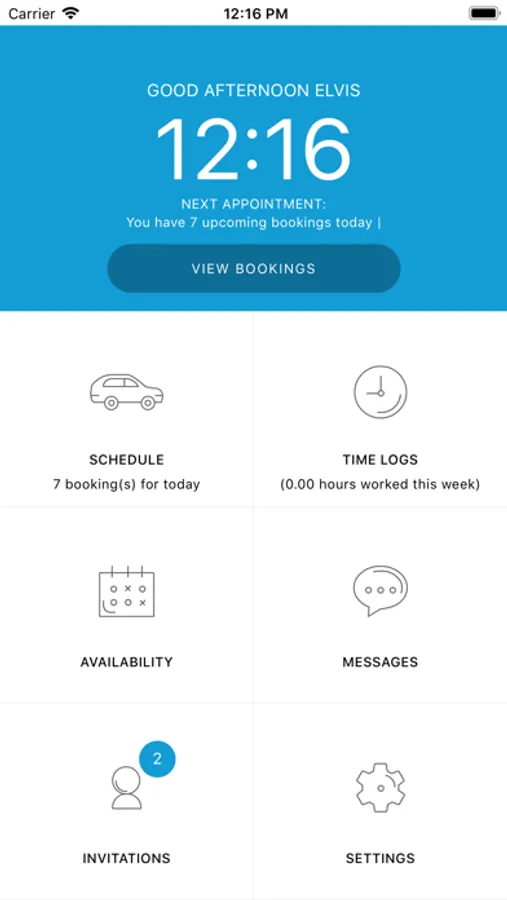This screenshot has height=900, width=507.
Task: Open Time Logs
Action: (380, 409)
